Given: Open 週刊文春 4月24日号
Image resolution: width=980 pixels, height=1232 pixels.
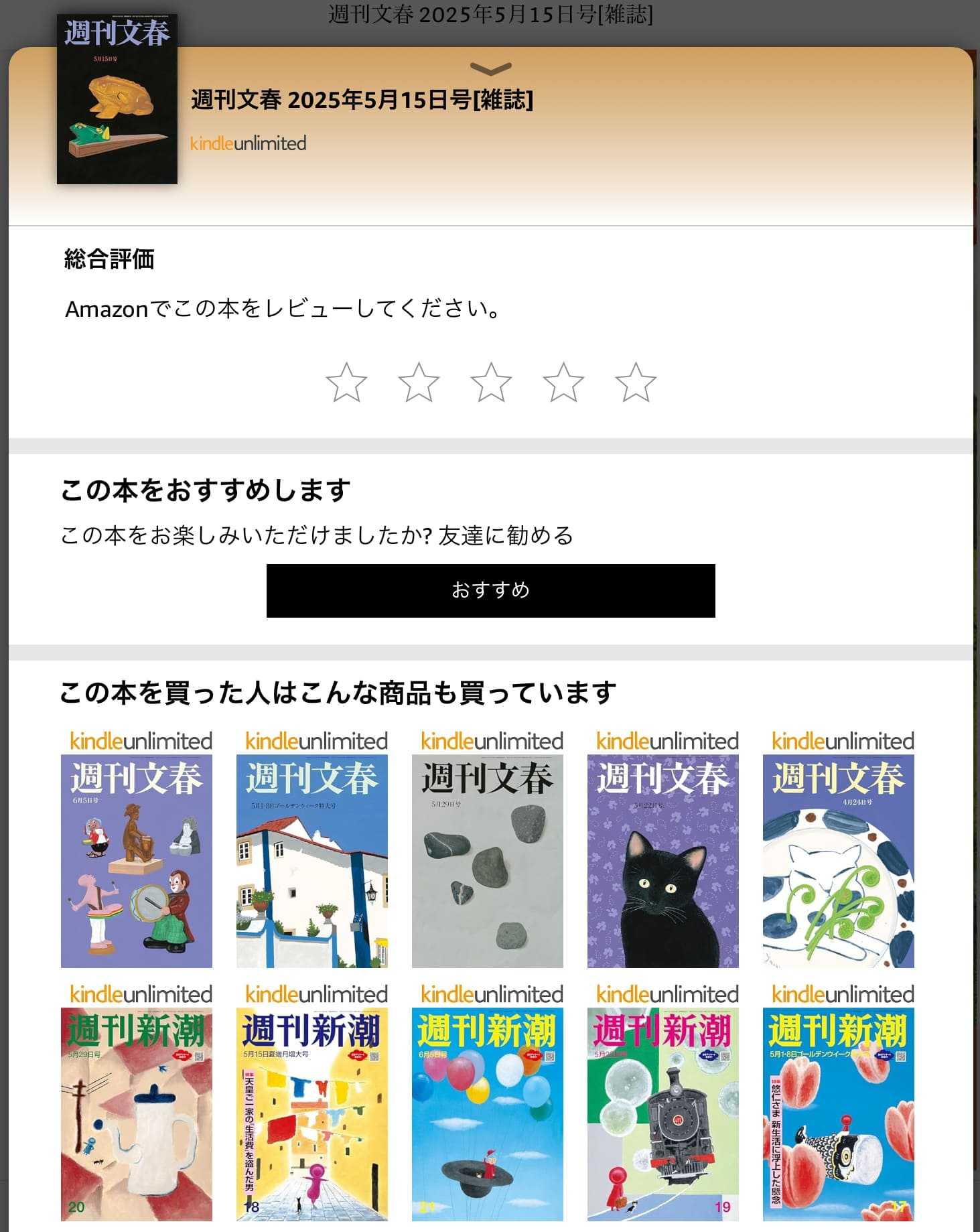Looking at the screenshot, I should [839, 861].
